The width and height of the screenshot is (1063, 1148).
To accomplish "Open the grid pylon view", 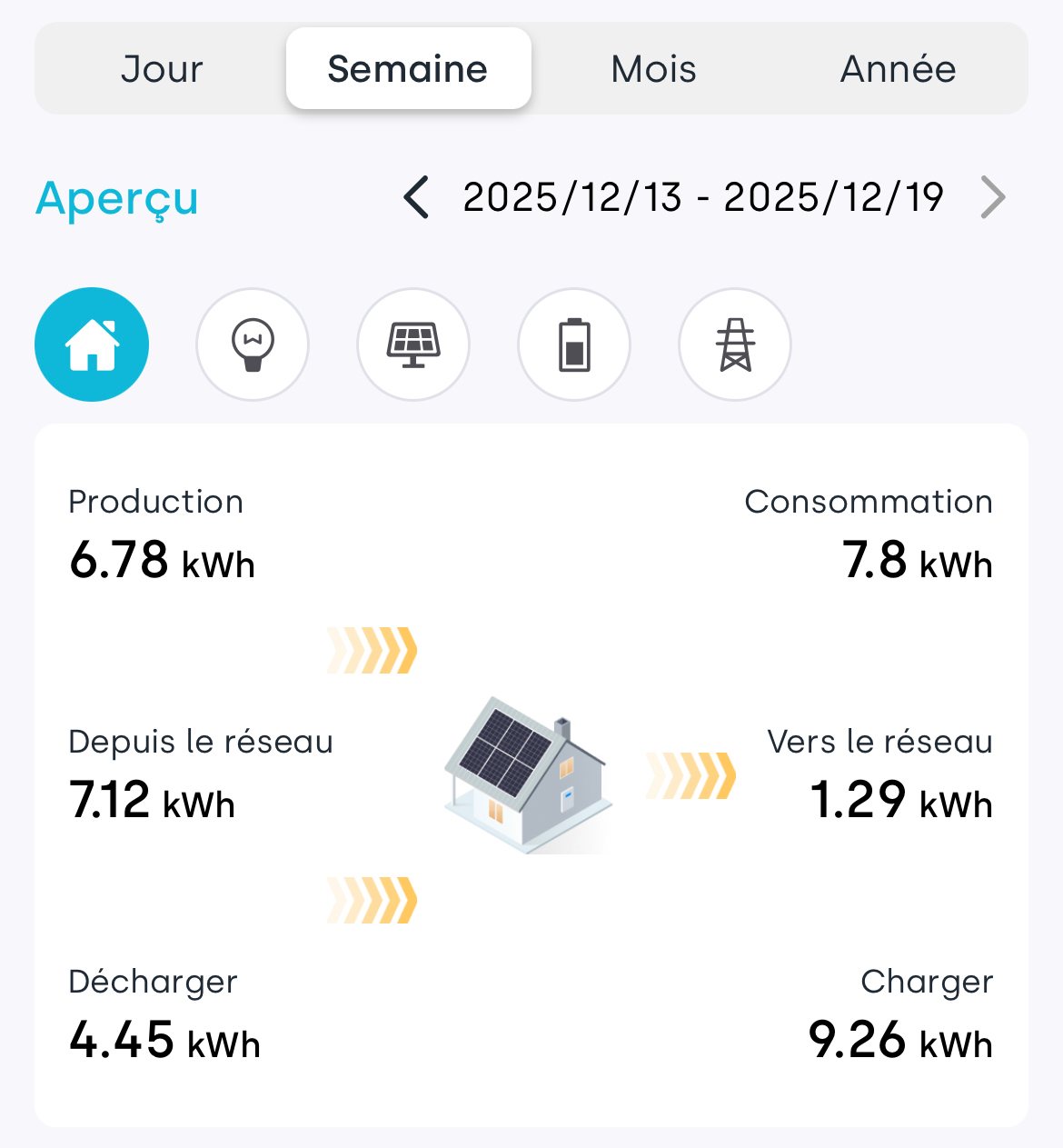I will point(735,344).
